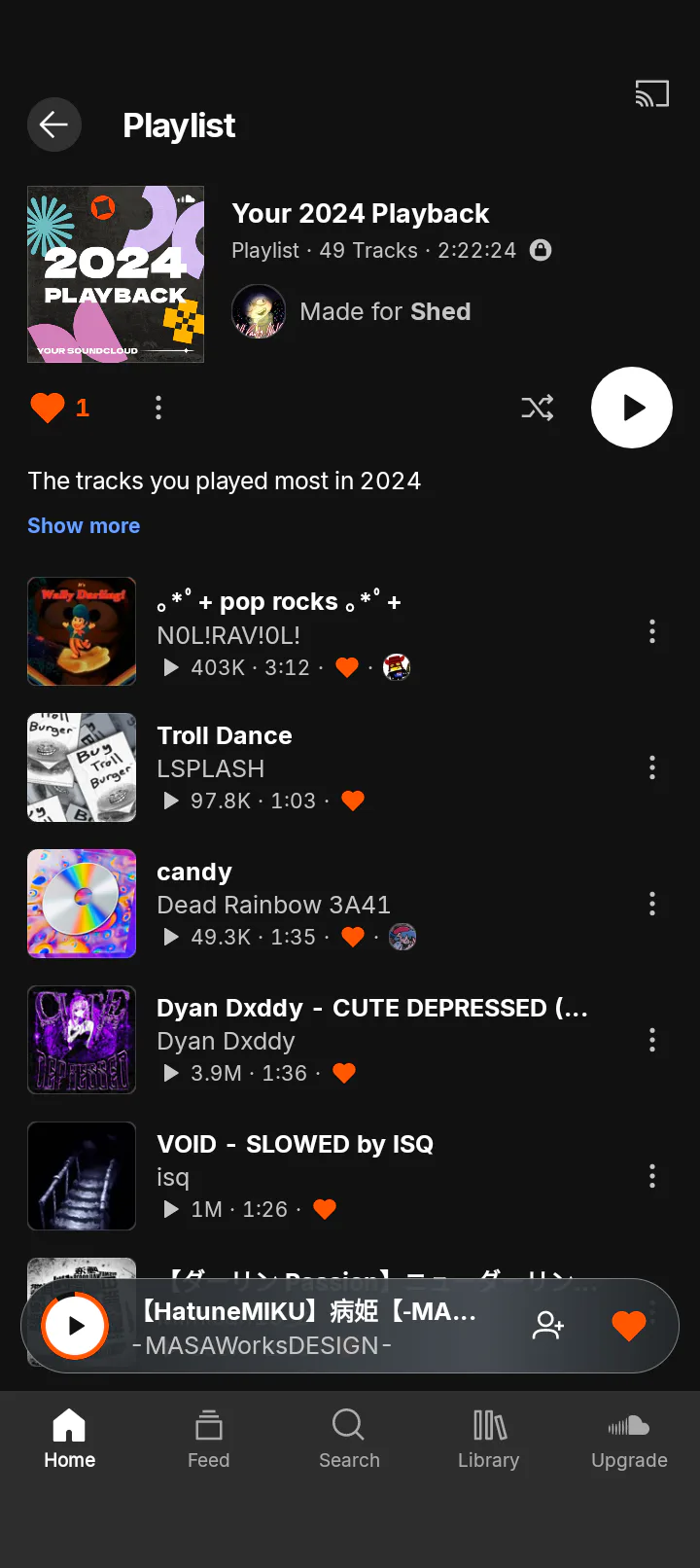Screen dimensions: 700x1568
Task: Go back from the Playlist screen
Action: [53, 125]
